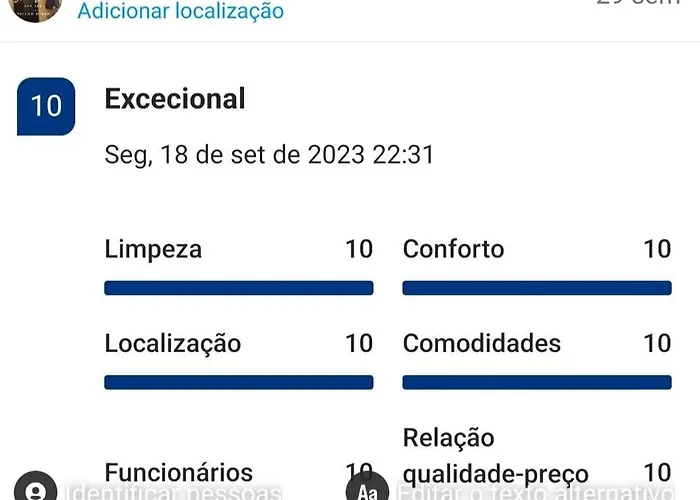Open Identificar pessoas to tag people

150,491
